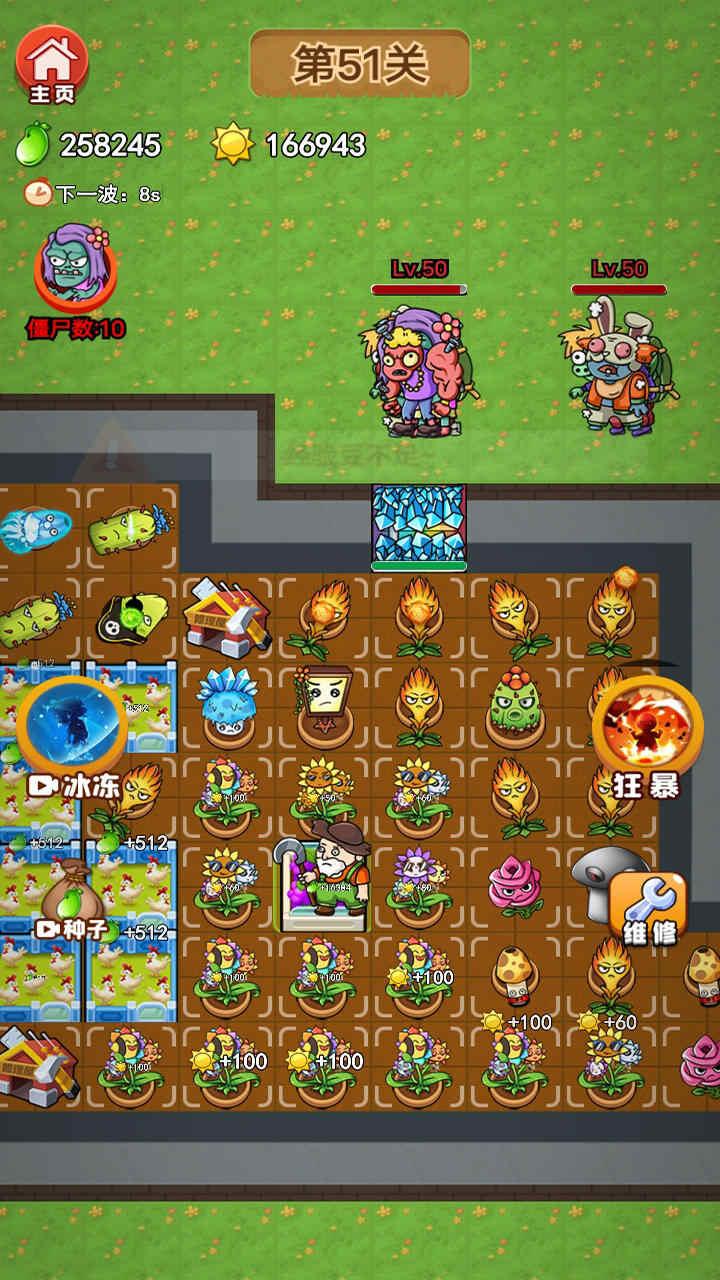The image size is (720, 1280).
Task: Get seeds via the 种子 bag
Action: [x=72, y=896]
